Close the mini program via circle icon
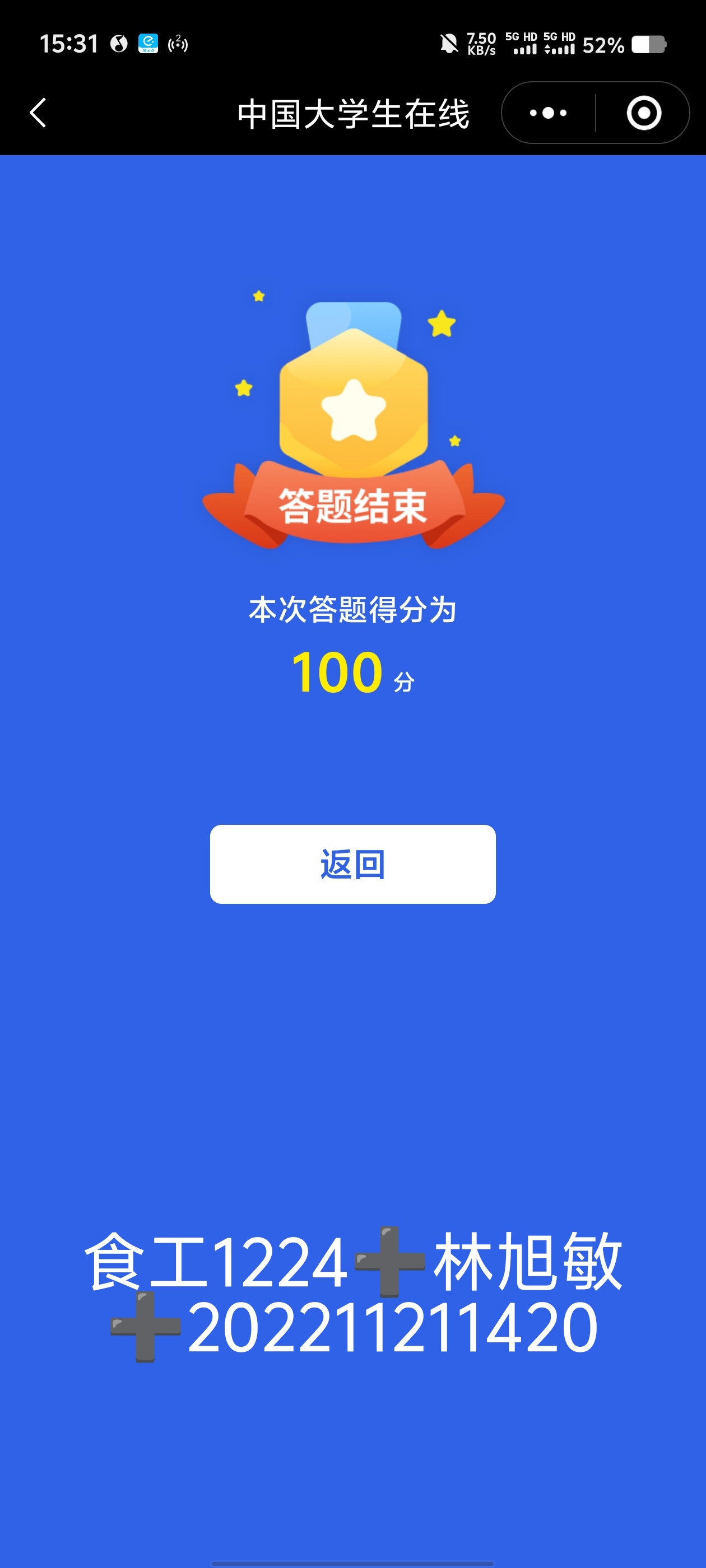Screen dimensions: 706x1568 (x=644, y=113)
